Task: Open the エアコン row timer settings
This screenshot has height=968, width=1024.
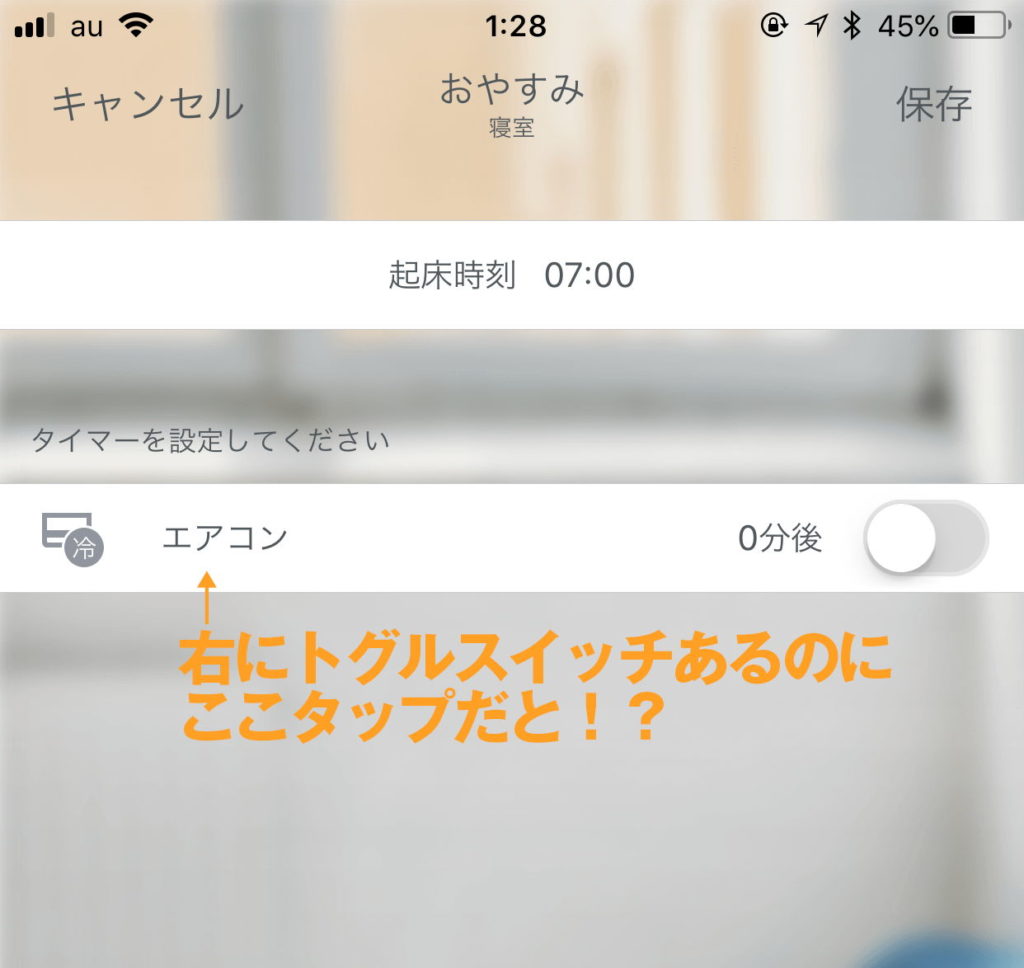Action: 225,538
